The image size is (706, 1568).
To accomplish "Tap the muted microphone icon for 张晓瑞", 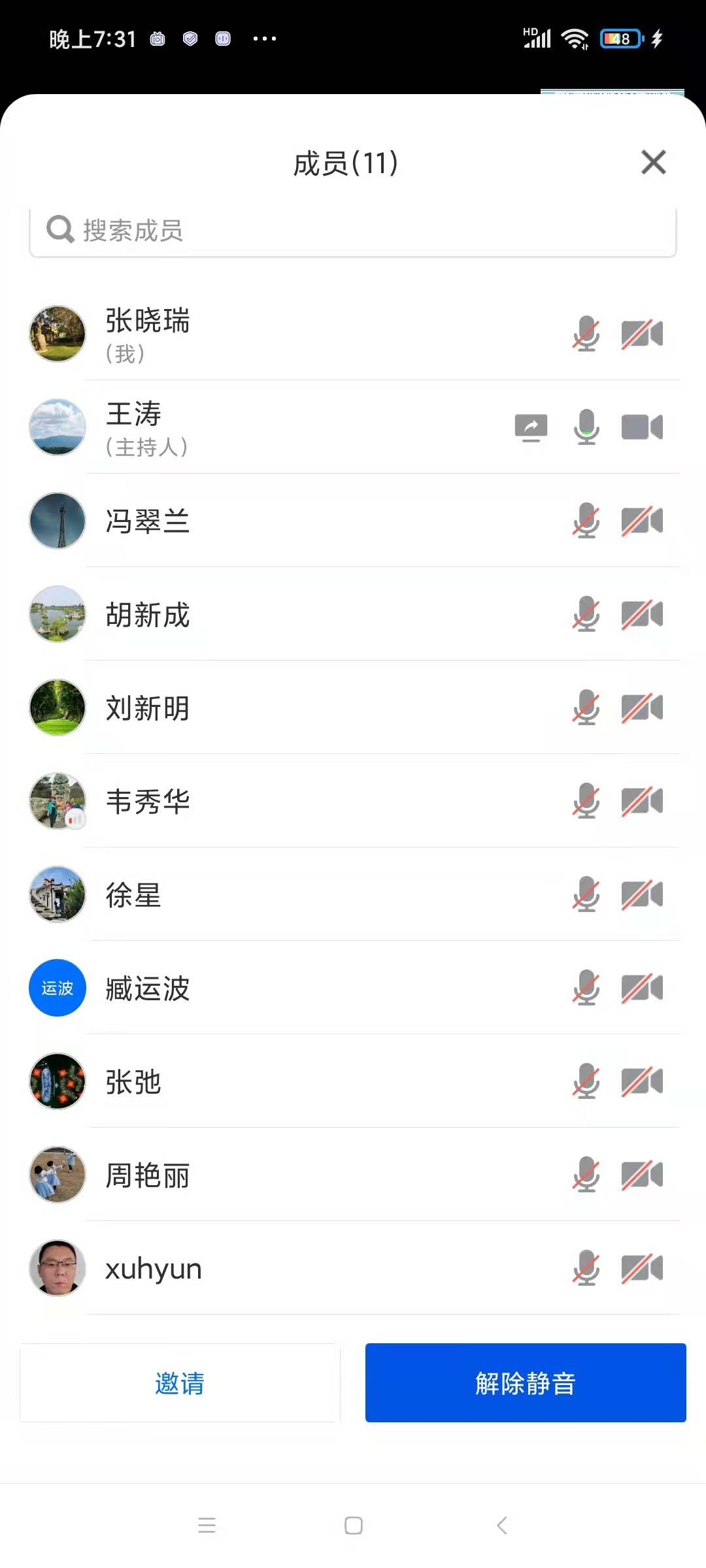I will tap(586, 334).
